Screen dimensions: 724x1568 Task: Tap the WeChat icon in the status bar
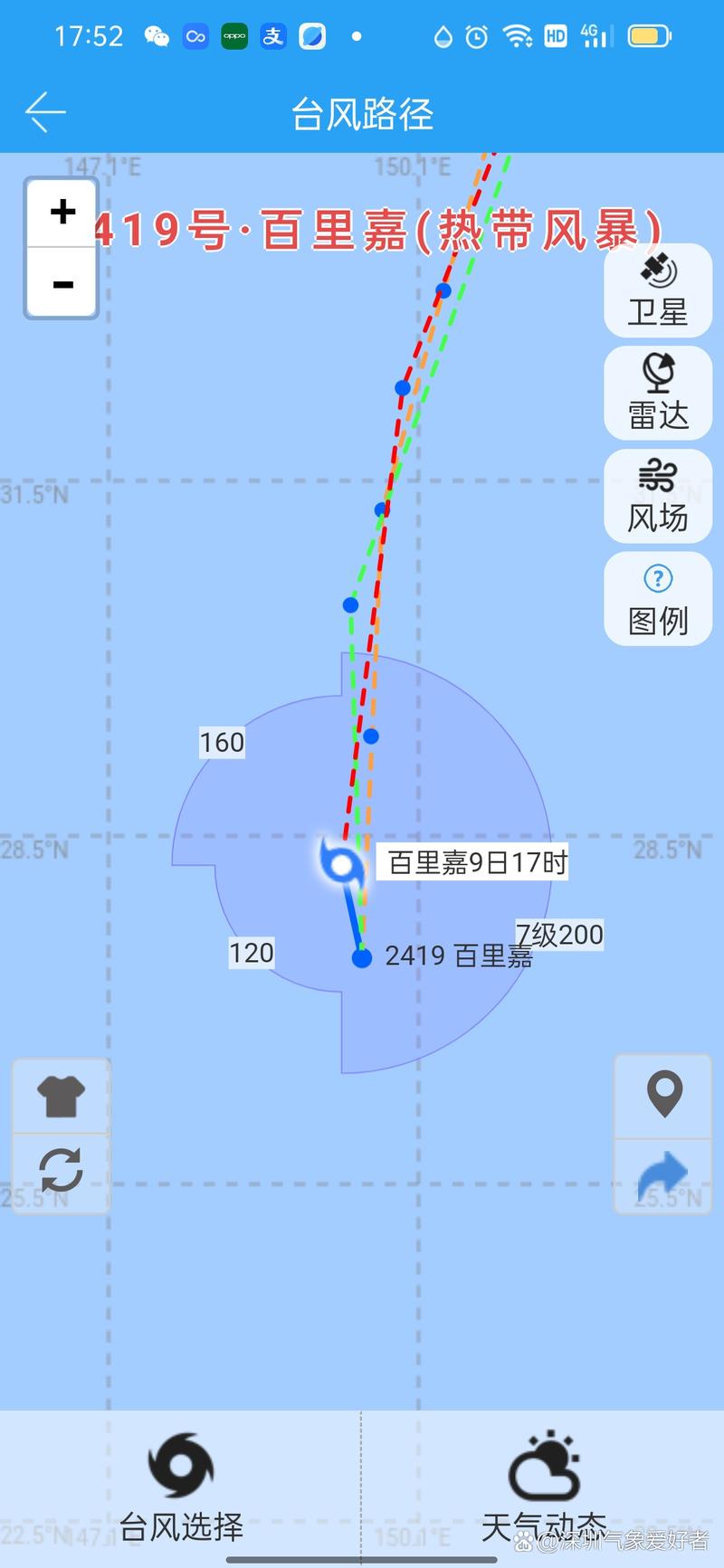(x=156, y=36)
